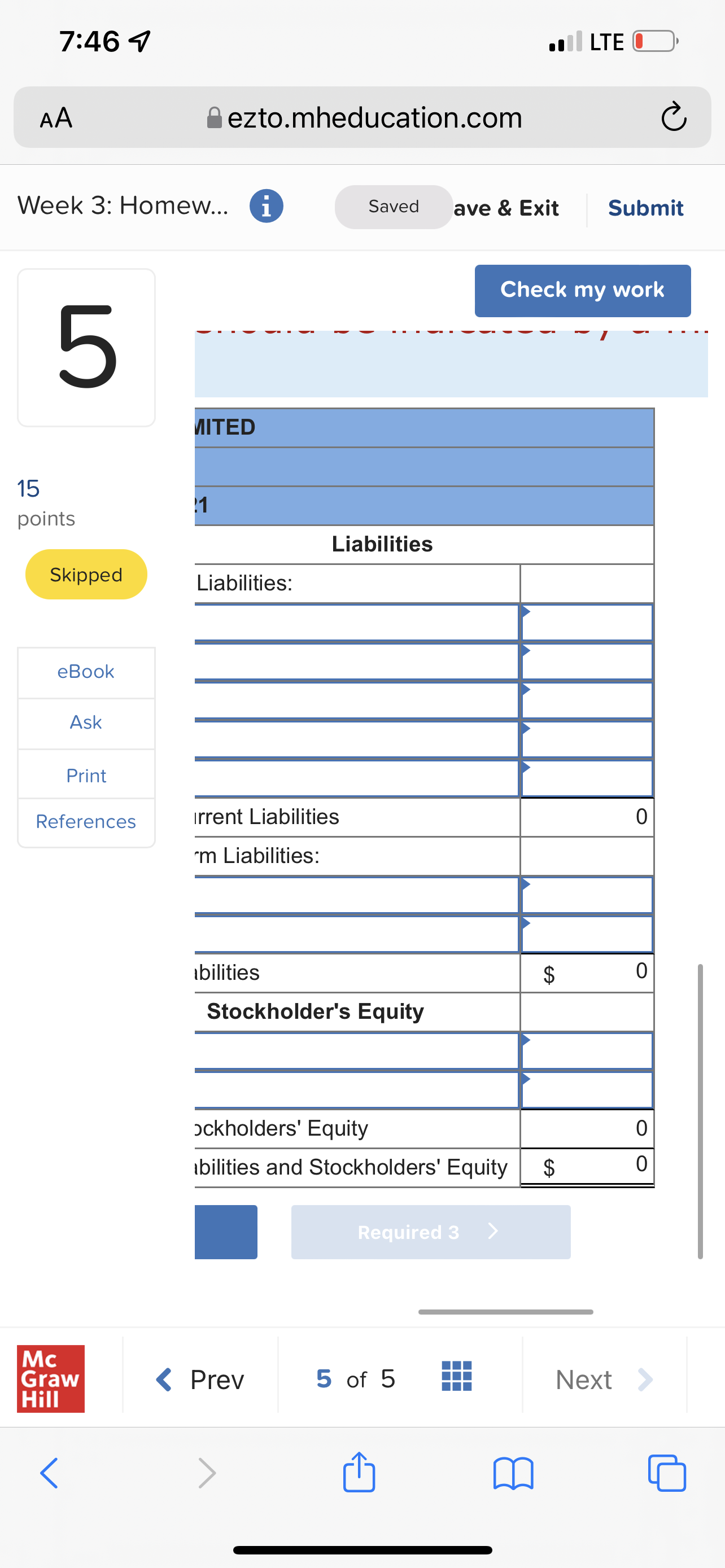Open the Safari share sheet
725x1568 pixels.
[x=359, y=1473]
